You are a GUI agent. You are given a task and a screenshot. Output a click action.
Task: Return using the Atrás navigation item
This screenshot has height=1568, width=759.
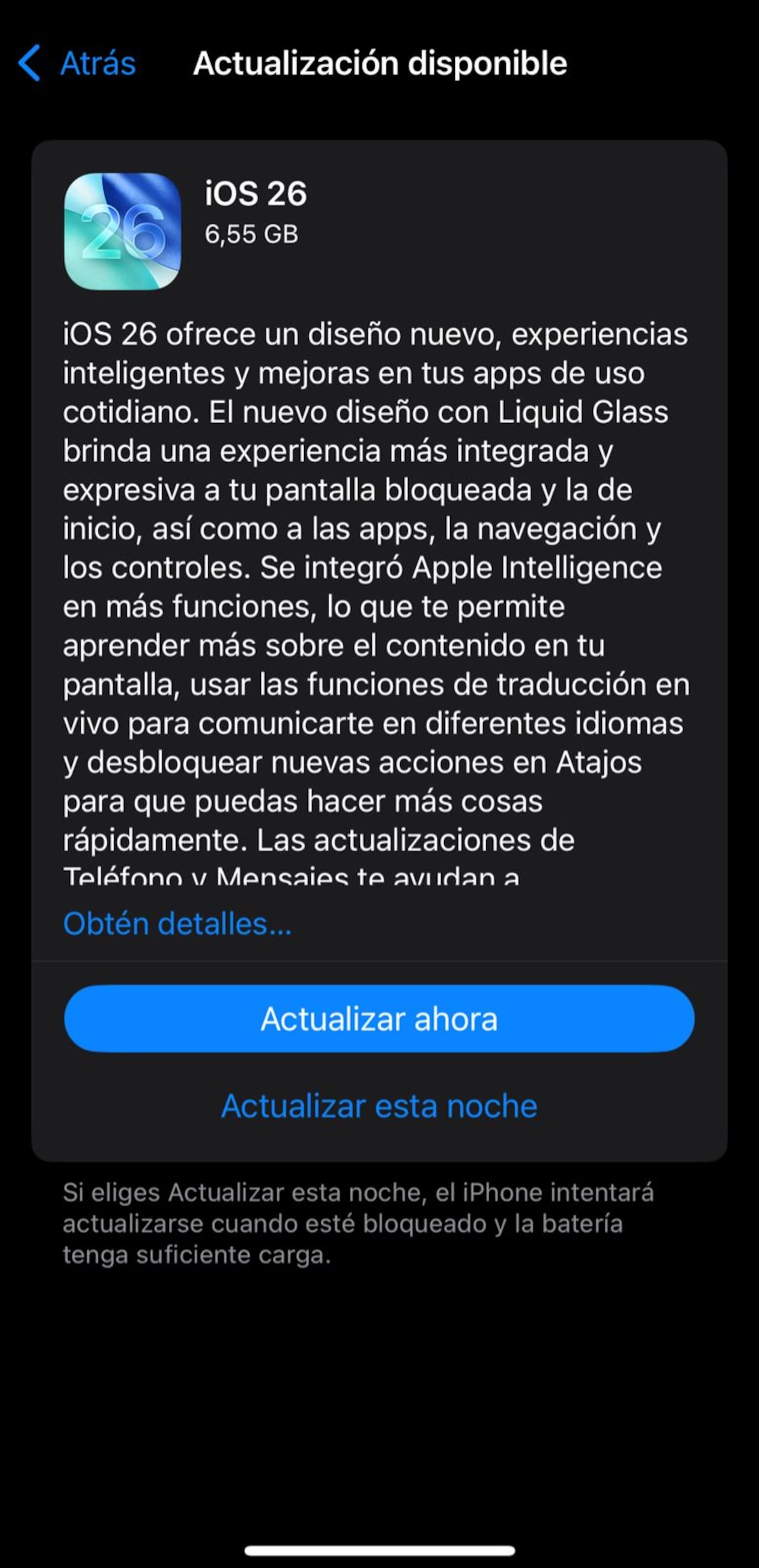(x=97, y=63)
